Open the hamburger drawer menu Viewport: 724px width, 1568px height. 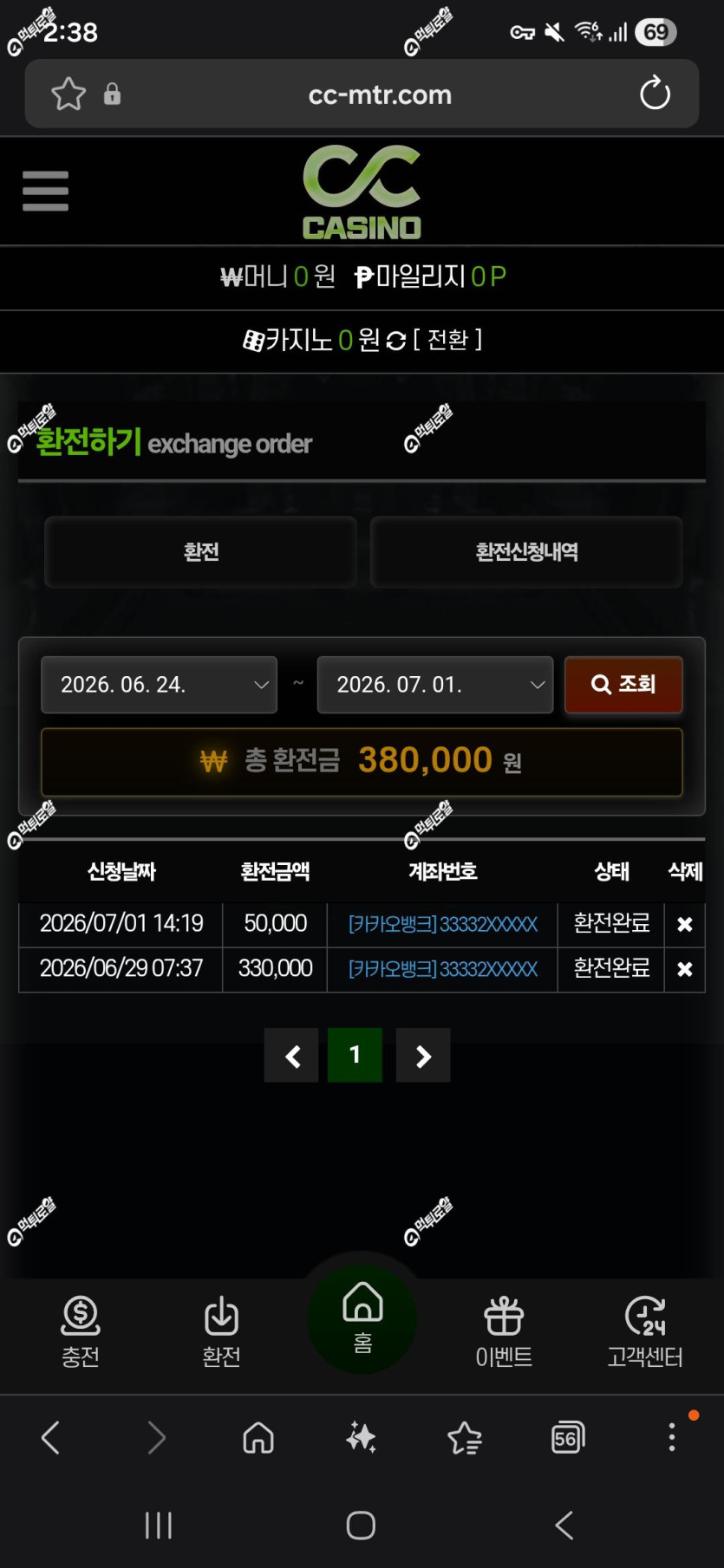click(46, 191)
